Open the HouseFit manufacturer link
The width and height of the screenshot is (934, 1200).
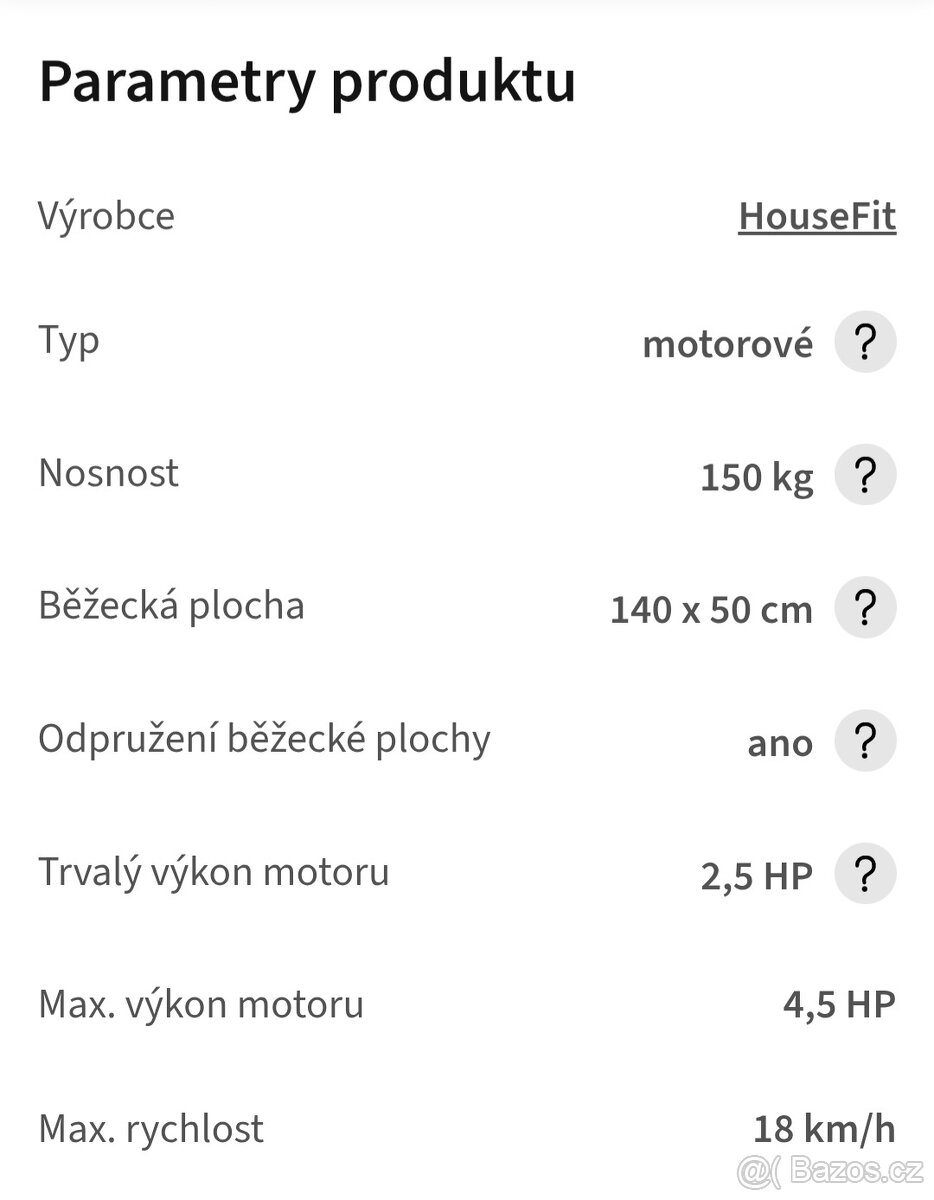point(817,216)
